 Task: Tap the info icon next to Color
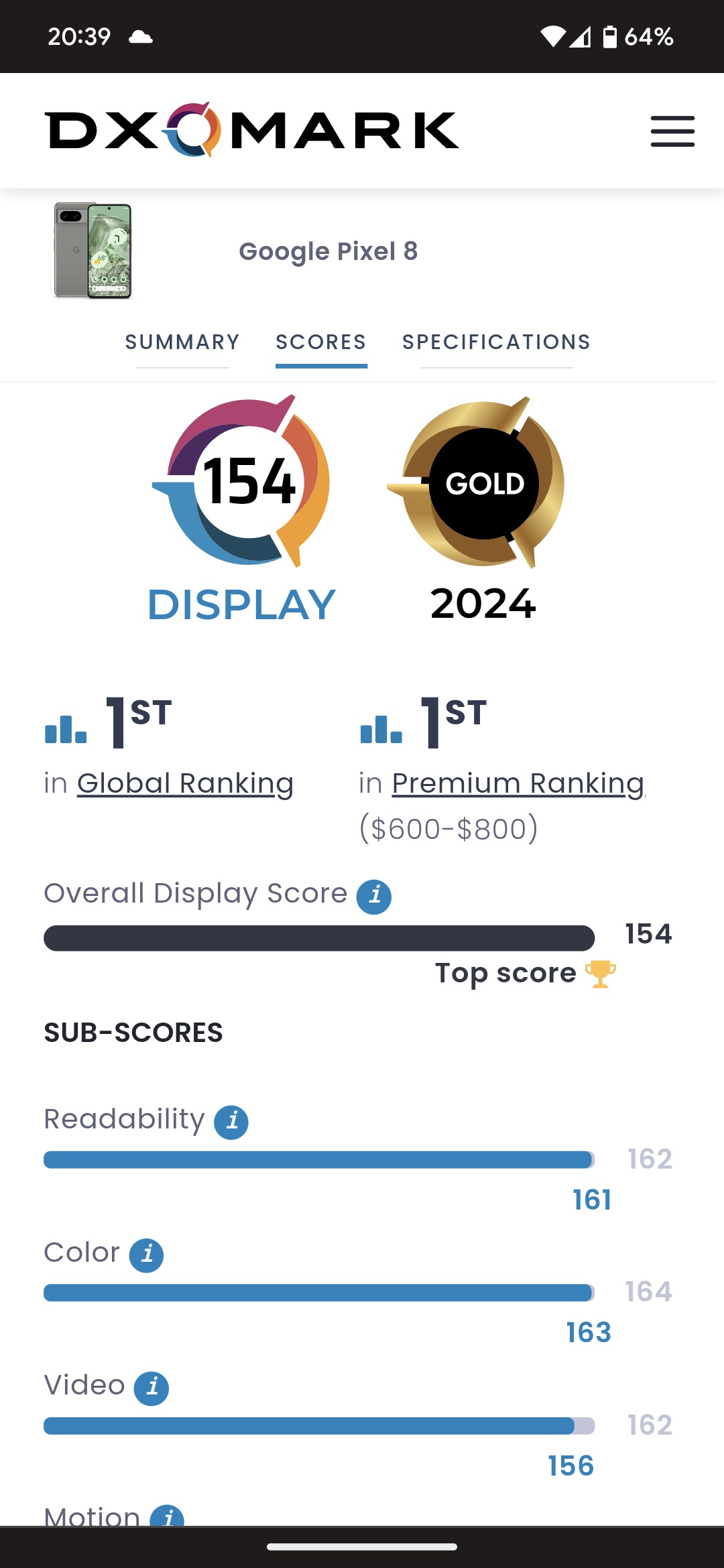tap(147, 1255)
